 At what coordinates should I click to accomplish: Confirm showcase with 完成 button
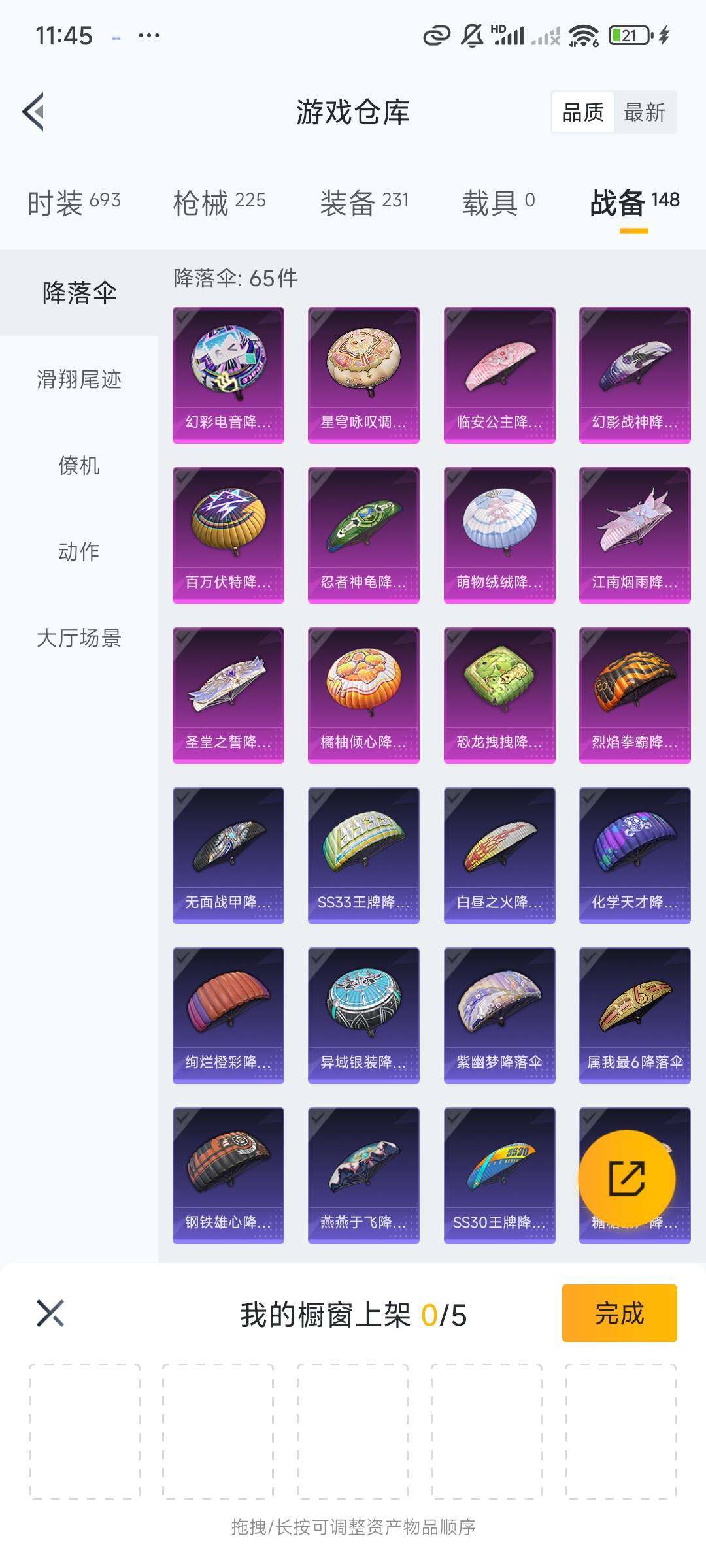(619, 1313)
